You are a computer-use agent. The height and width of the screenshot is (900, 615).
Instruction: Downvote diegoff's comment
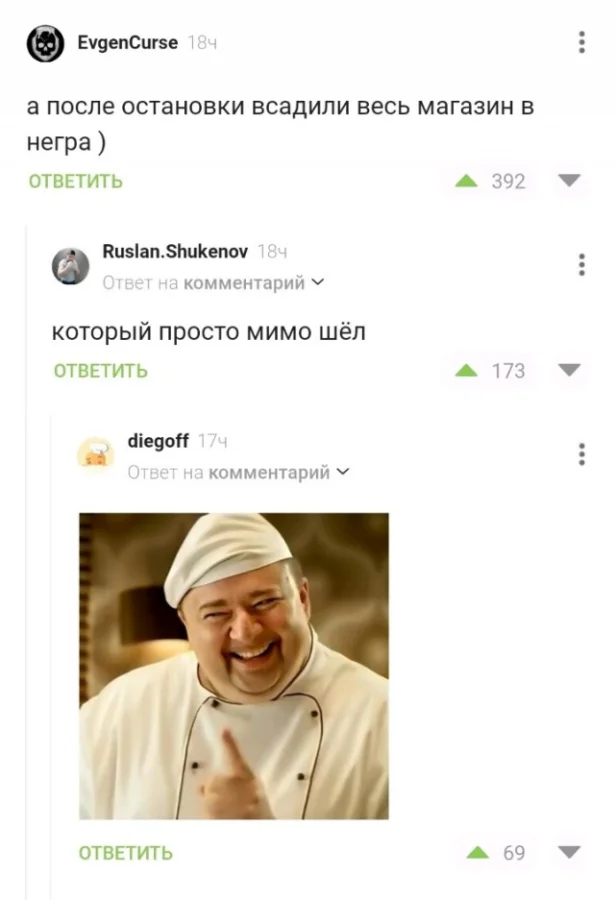(x=568, y=853)
